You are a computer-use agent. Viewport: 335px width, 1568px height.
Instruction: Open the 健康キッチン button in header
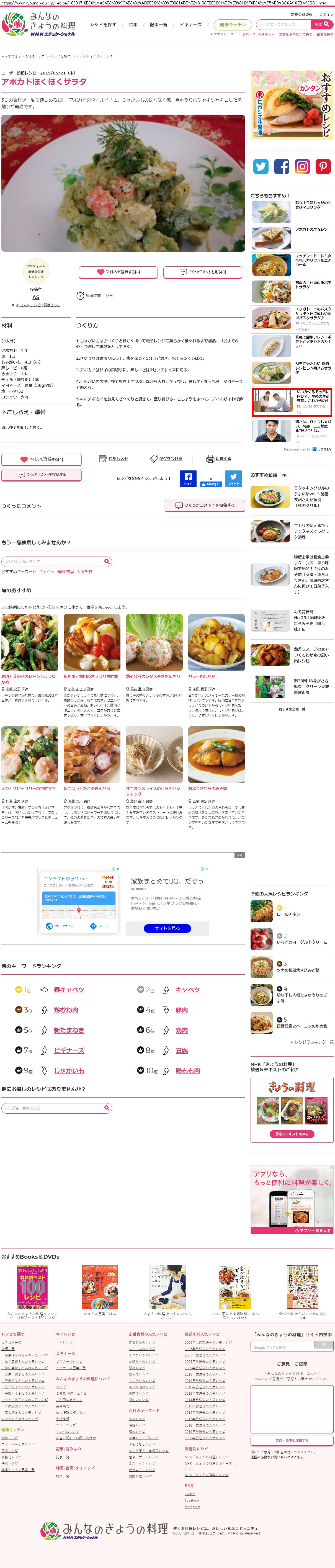coord(233,25)
